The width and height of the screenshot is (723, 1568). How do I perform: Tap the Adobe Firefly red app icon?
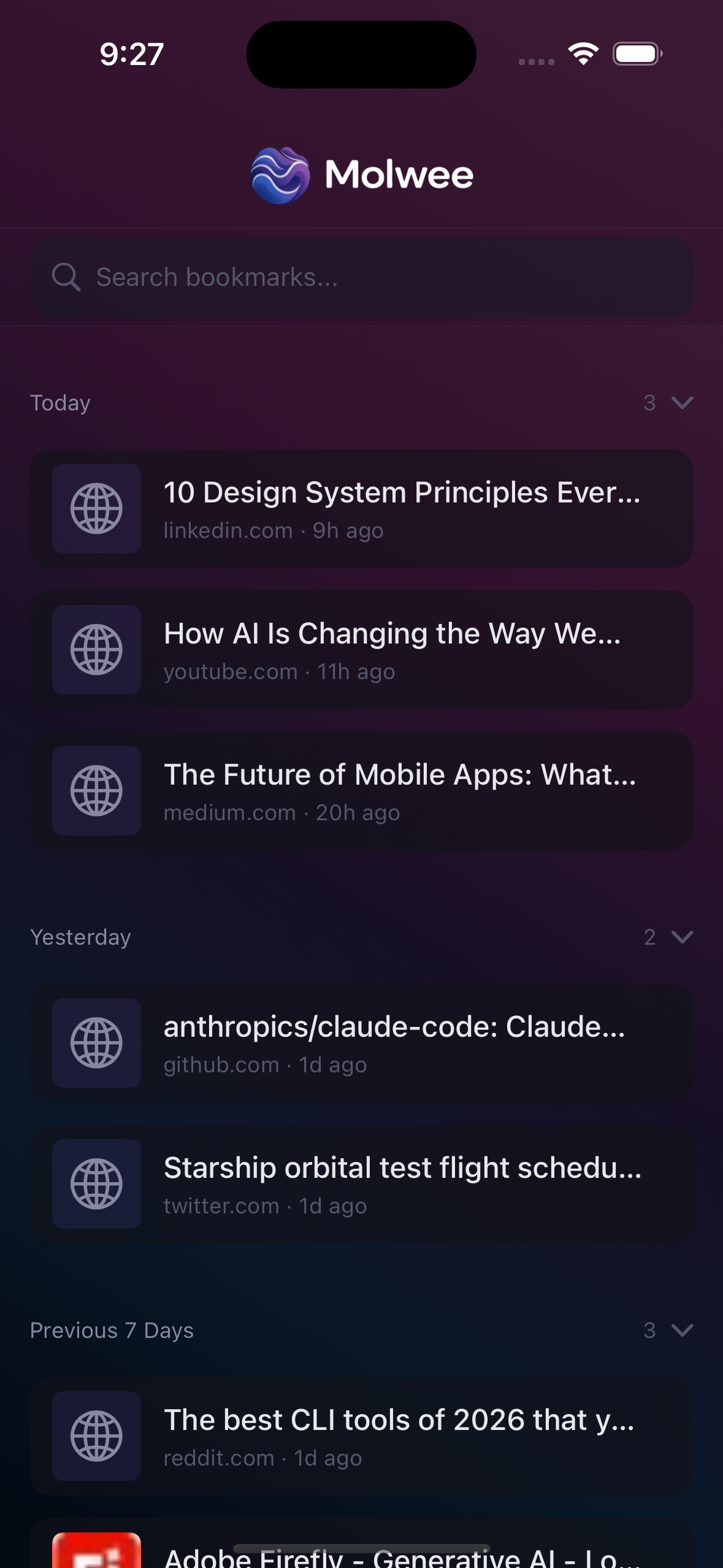[96, 1551]
